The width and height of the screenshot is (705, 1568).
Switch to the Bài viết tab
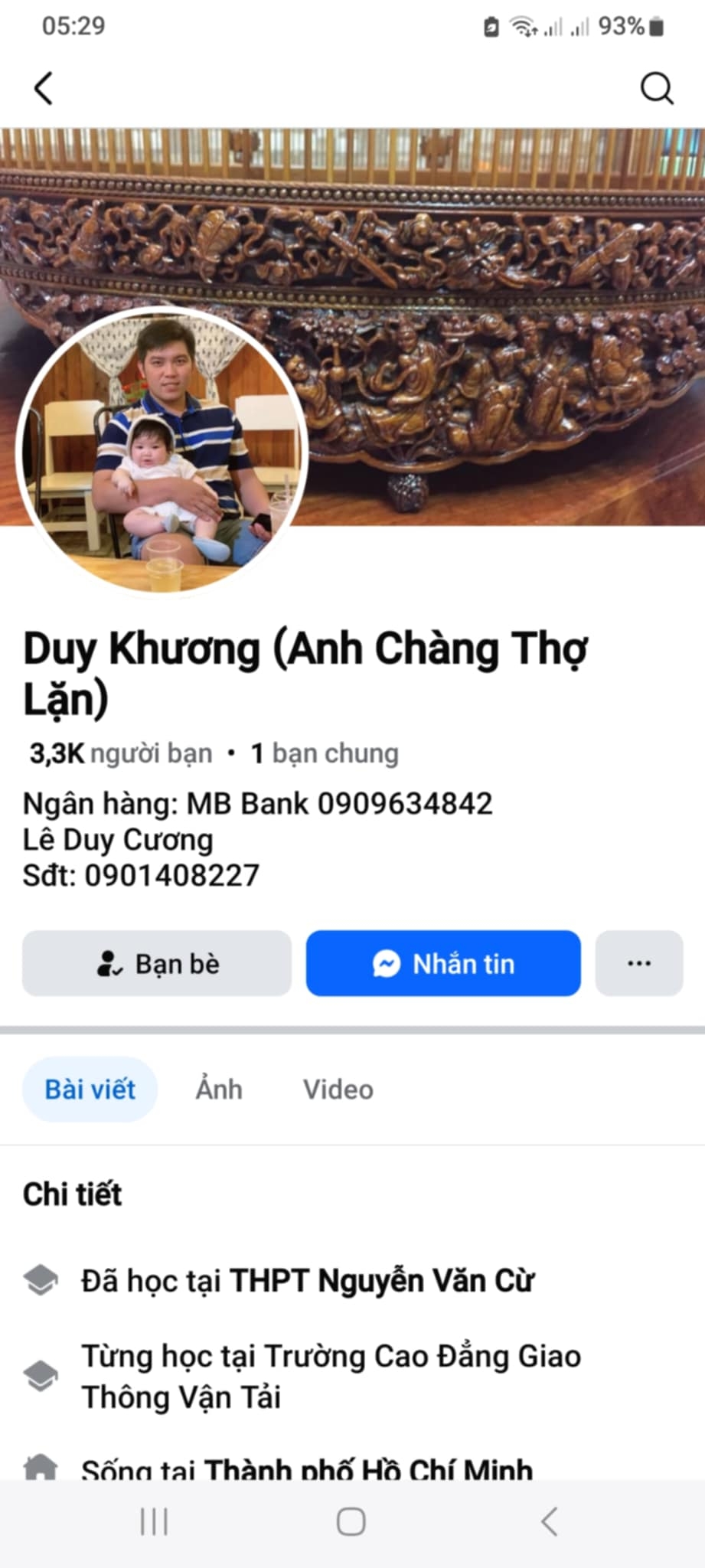(90, 1089)
